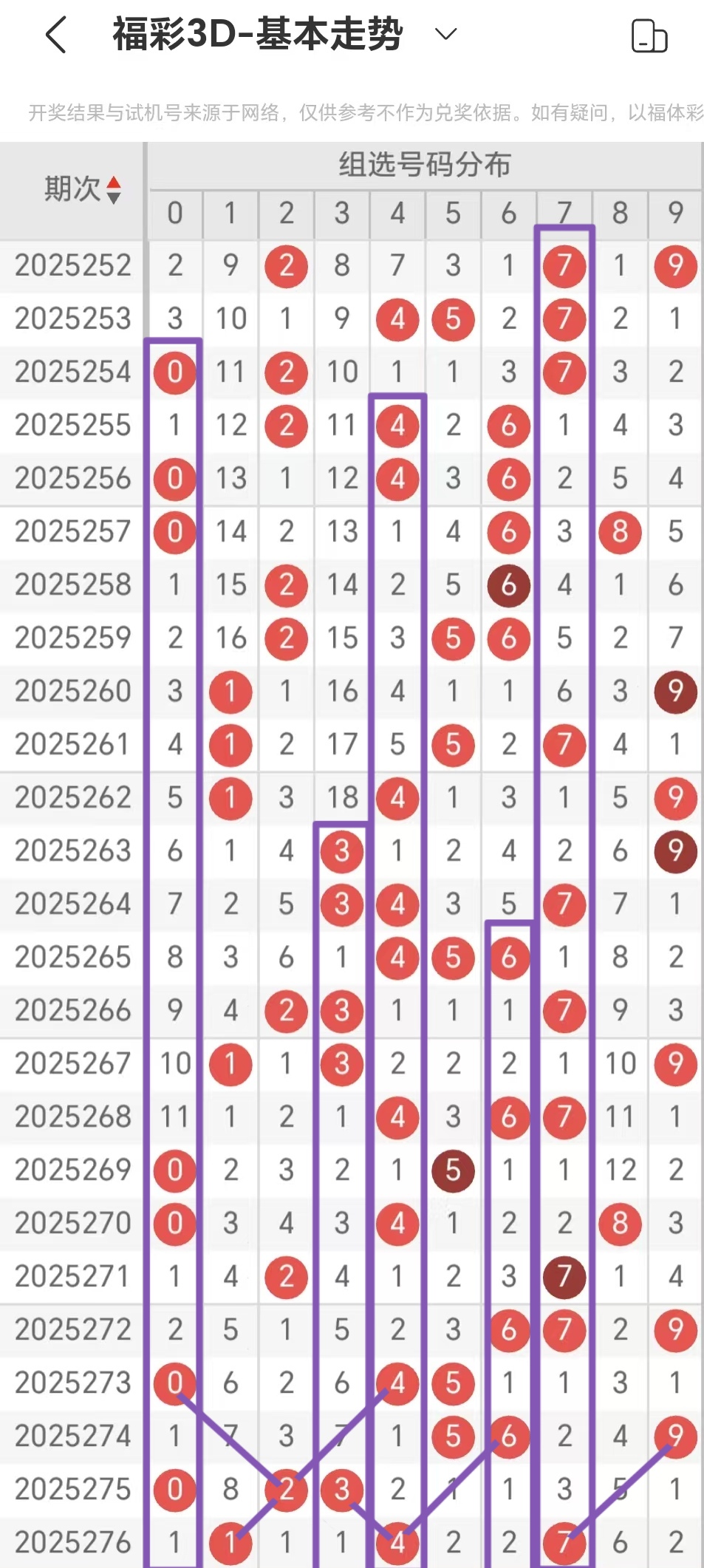704x1568 pixels.
Task: Tap the screen orientation icon
Action: coord(649,36)
